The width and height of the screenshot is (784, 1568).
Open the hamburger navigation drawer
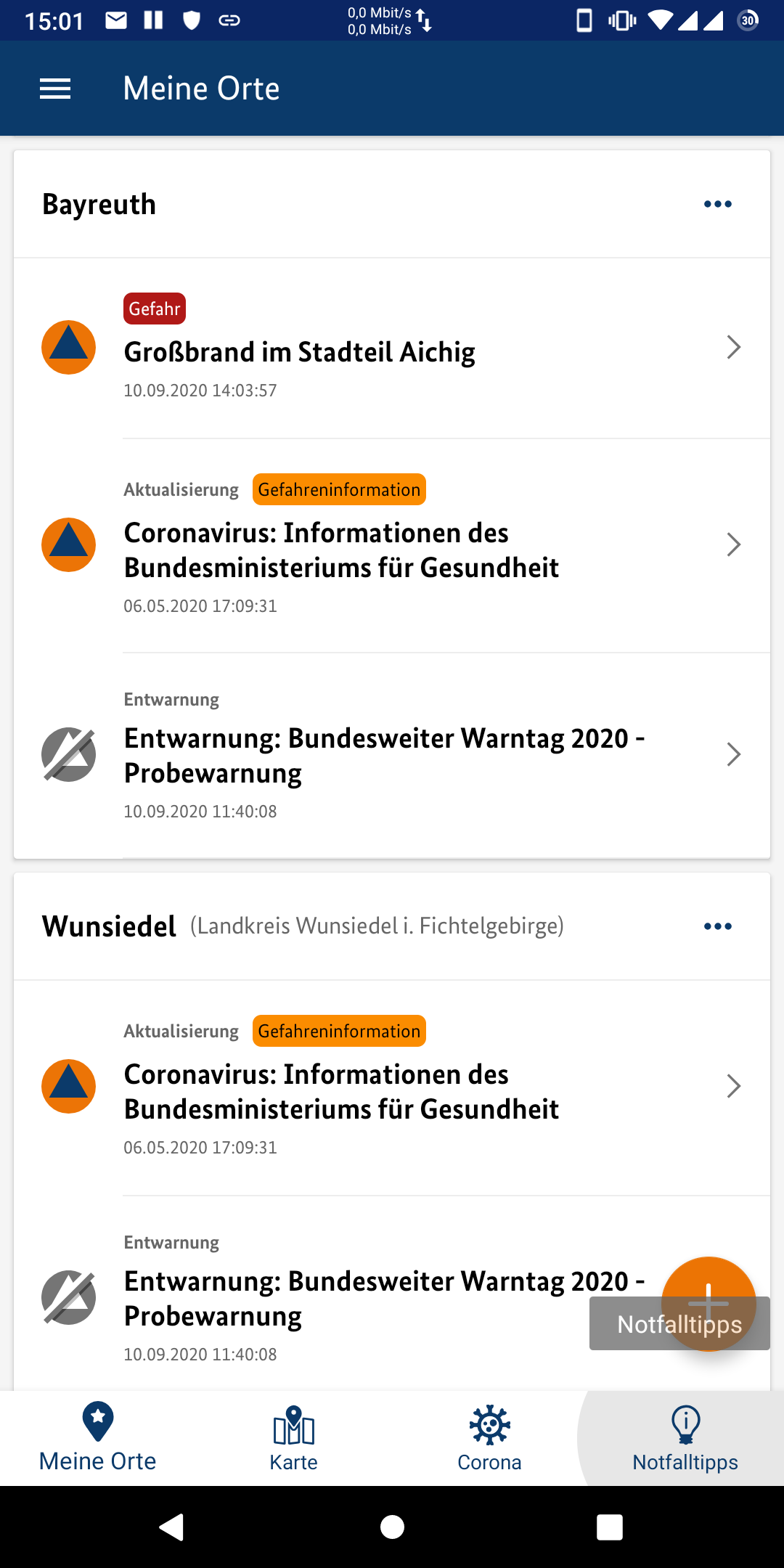(x=55, y=89)
